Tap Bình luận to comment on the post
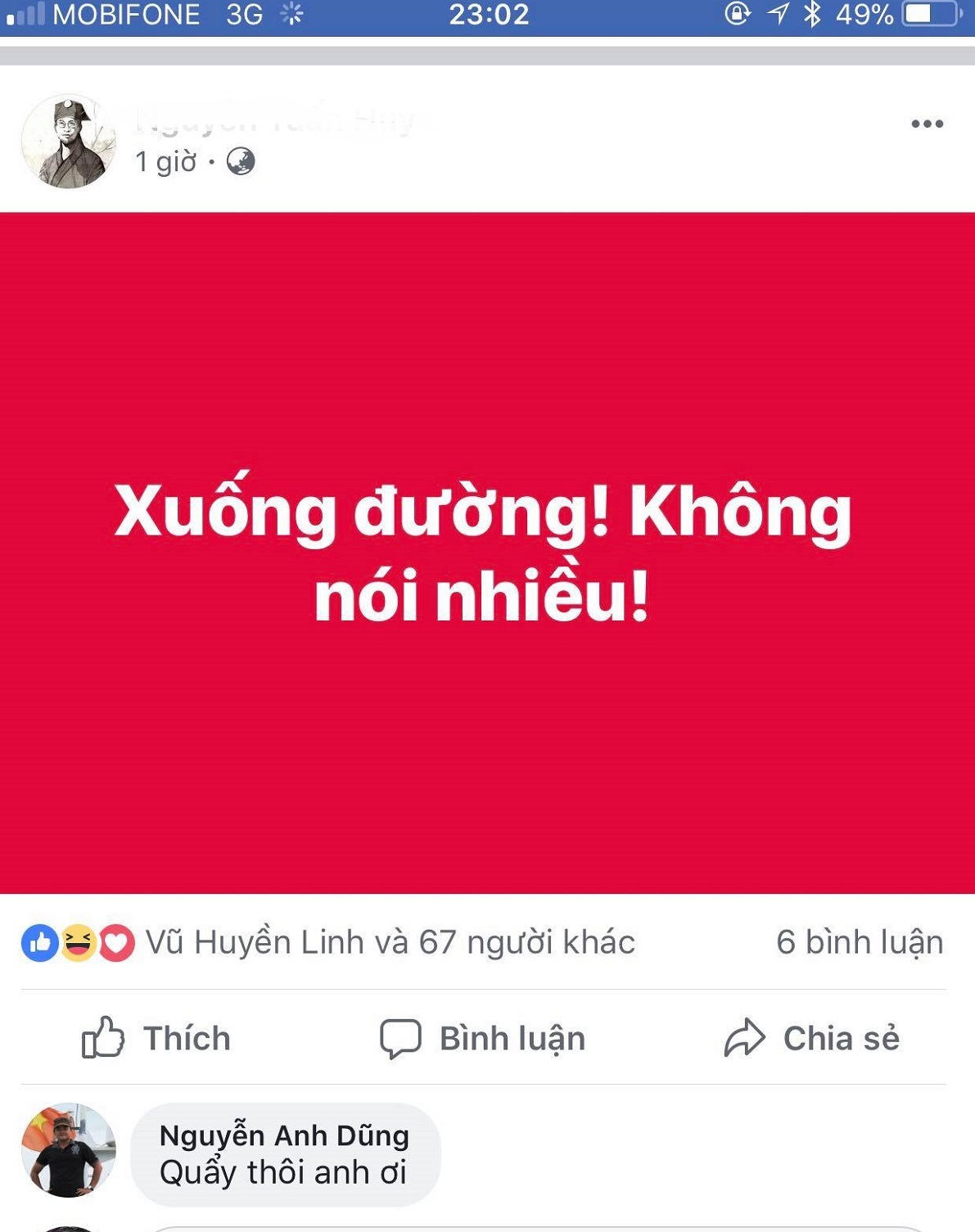This screenshot has height=1232, width=975. (483, 1038)
